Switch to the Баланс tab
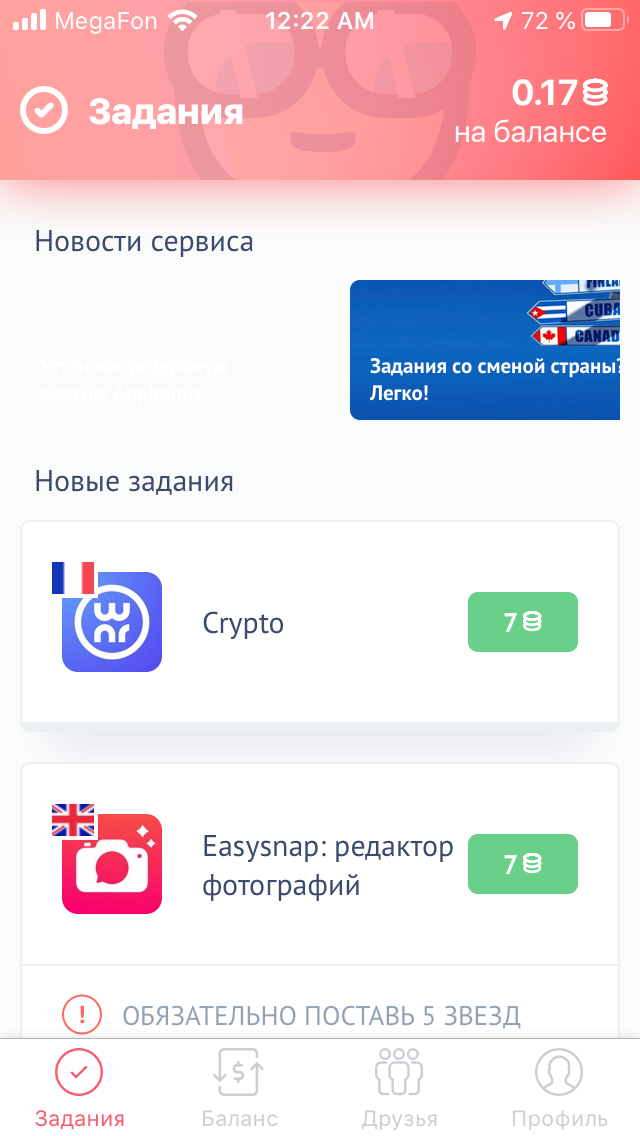 (239, 1086)
